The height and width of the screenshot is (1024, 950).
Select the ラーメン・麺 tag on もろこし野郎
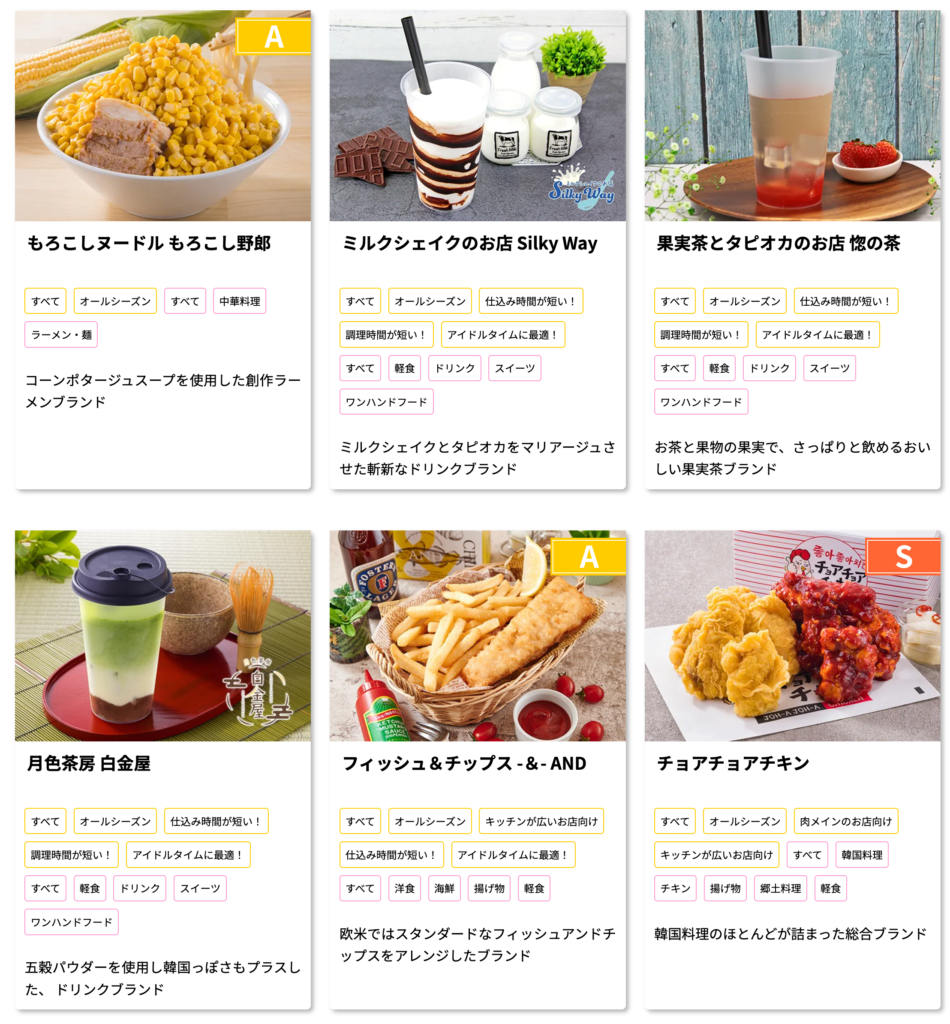61,335
